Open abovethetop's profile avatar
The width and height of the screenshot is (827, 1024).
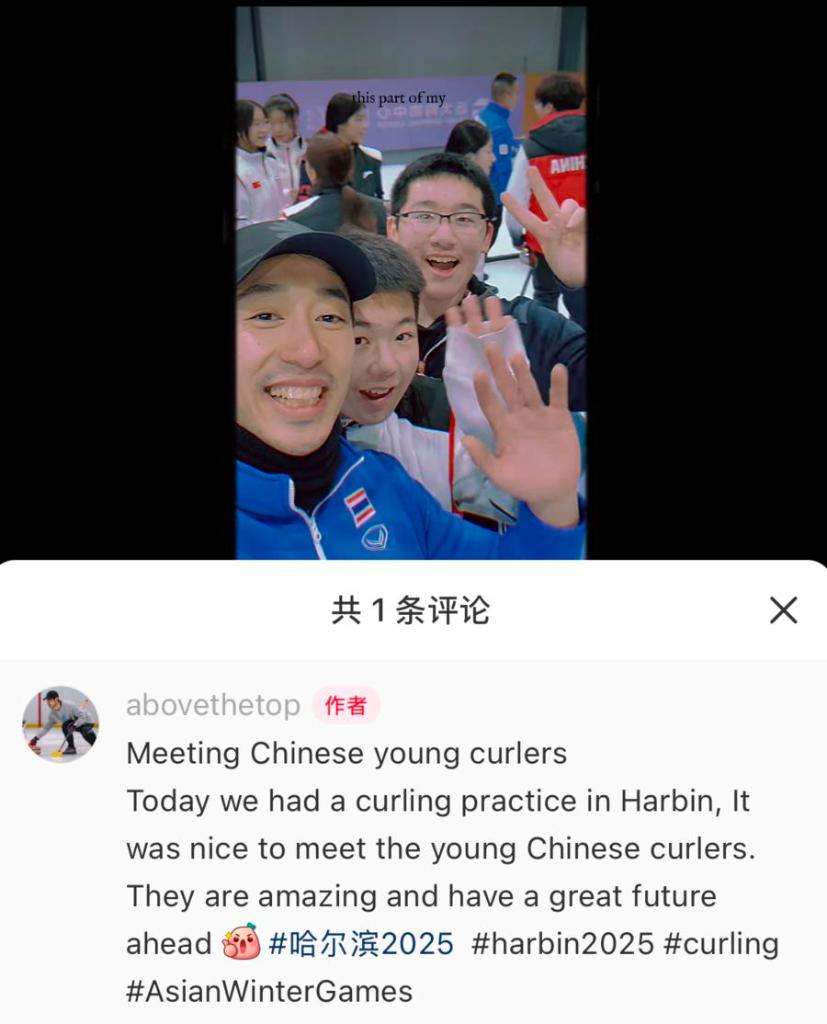[x=61, y=724]
